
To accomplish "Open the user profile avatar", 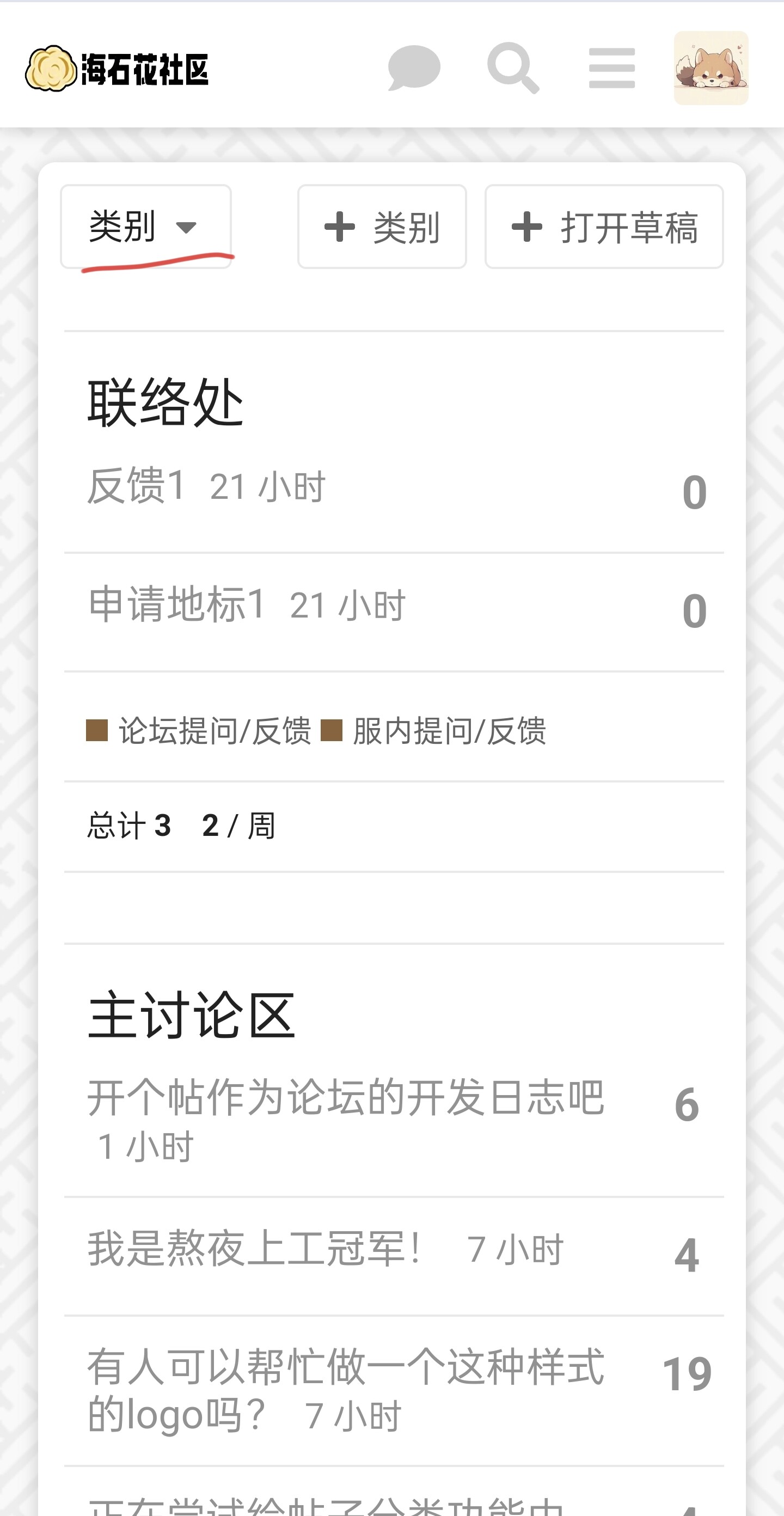I will [x=710, y=68].
